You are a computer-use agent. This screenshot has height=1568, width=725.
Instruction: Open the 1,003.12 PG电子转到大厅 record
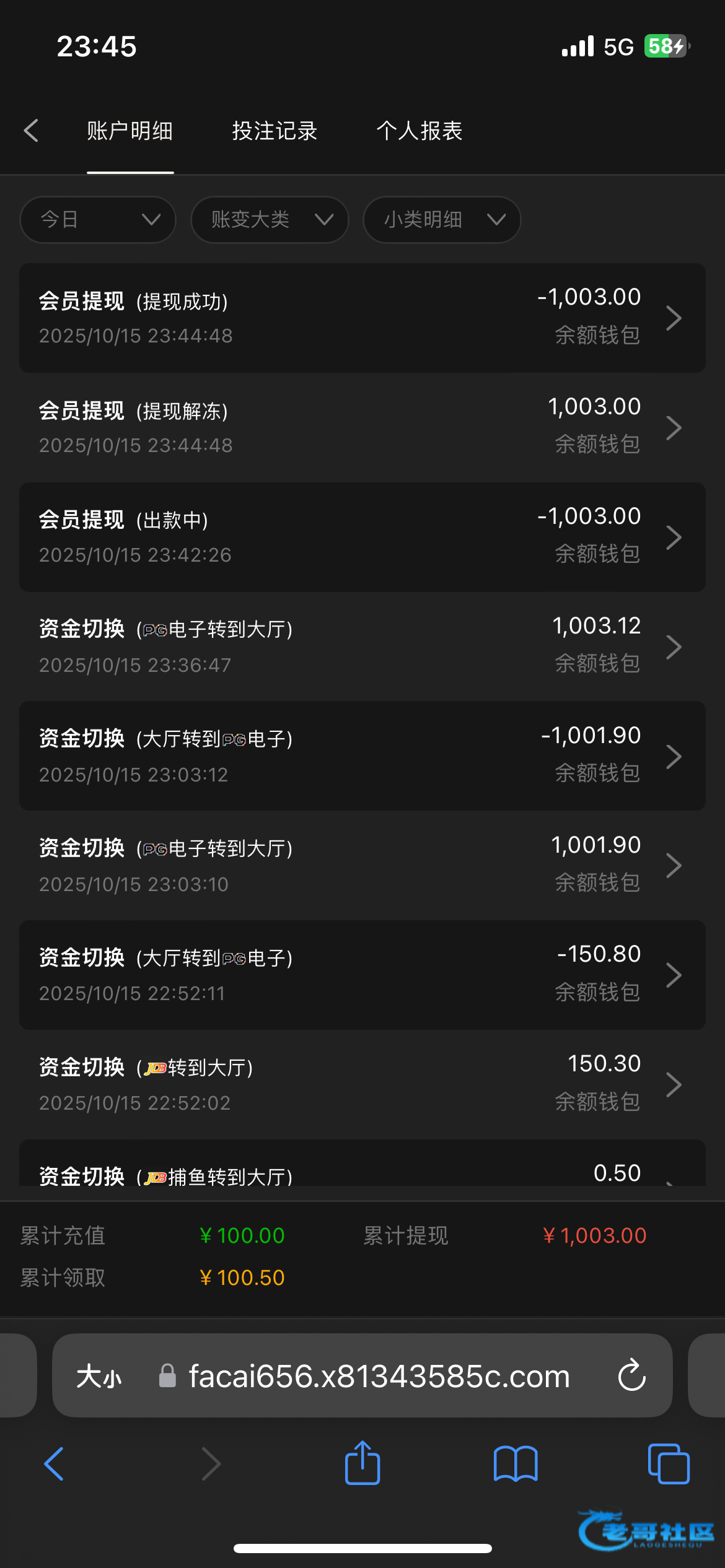point(362,647)
